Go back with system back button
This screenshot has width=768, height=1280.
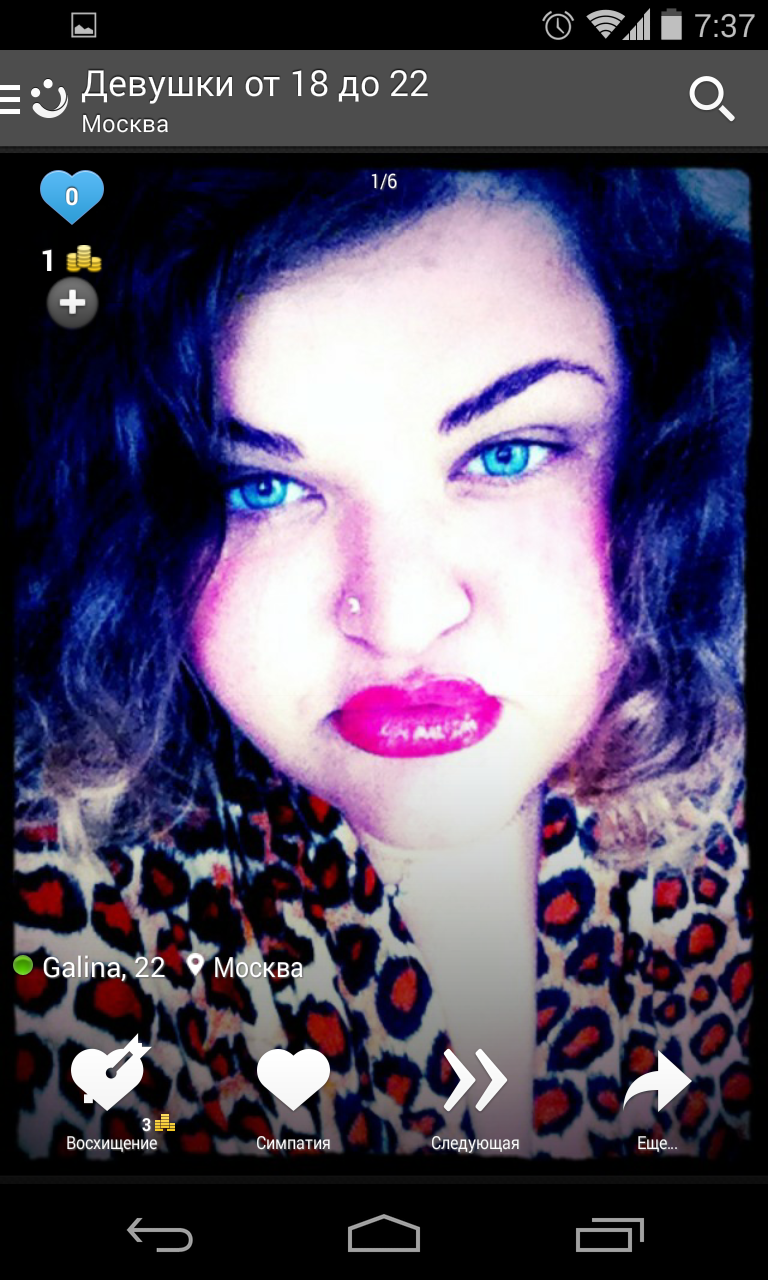click(x=160, y=1235)
